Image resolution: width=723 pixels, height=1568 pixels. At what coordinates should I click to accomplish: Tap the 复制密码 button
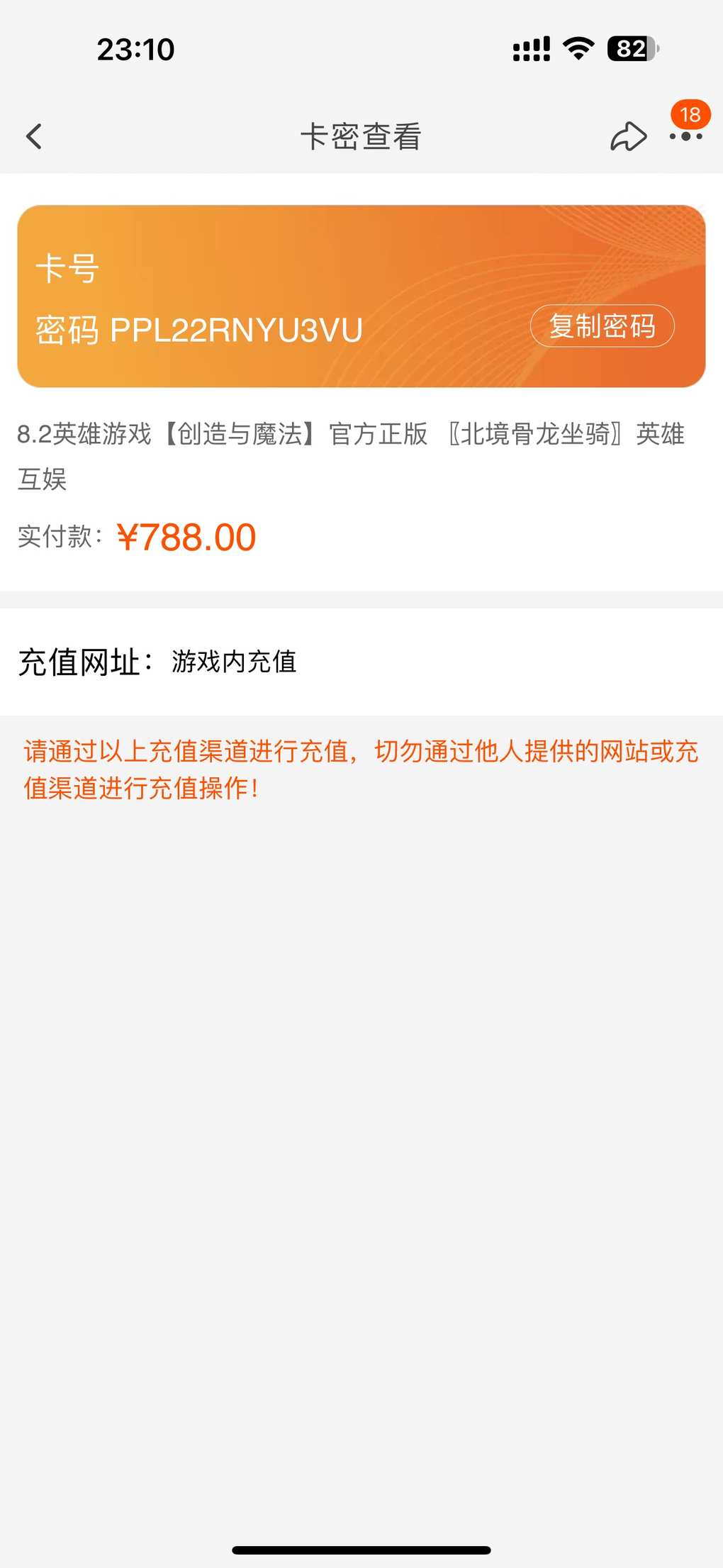coord(602,326)
